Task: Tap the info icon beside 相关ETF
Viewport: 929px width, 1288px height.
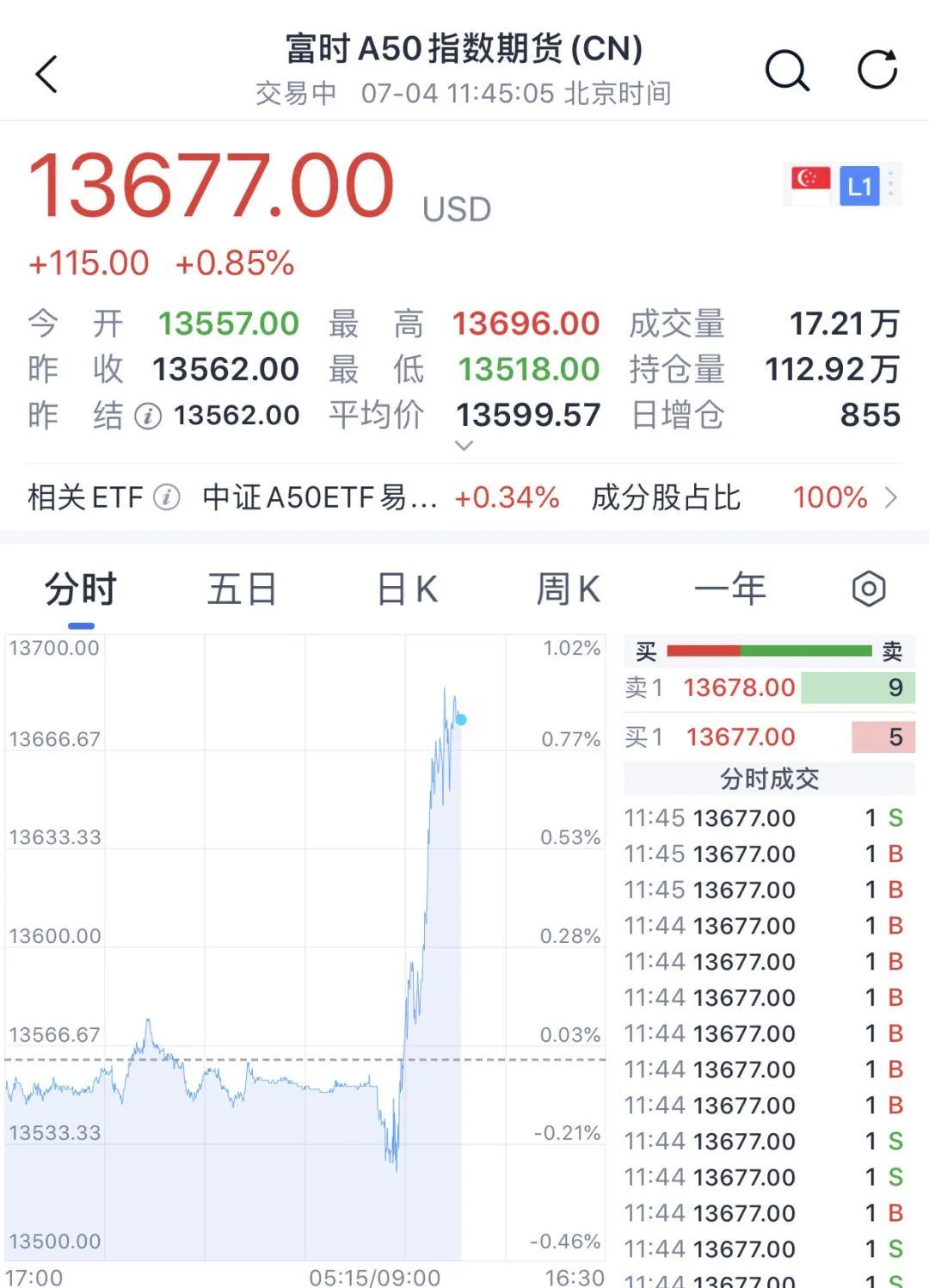Action: coord(167,497)
